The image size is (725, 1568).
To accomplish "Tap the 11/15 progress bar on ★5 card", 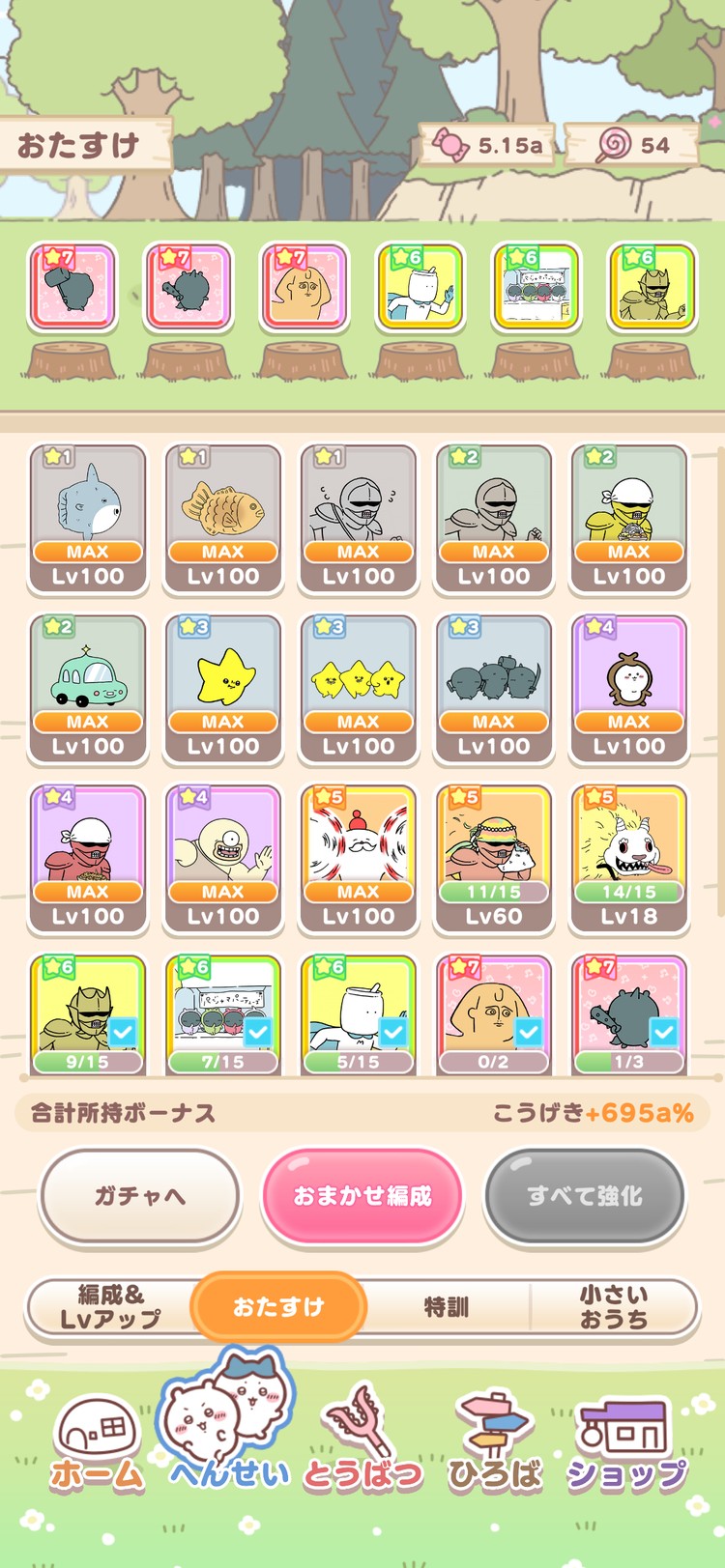I will pos(493,893).
